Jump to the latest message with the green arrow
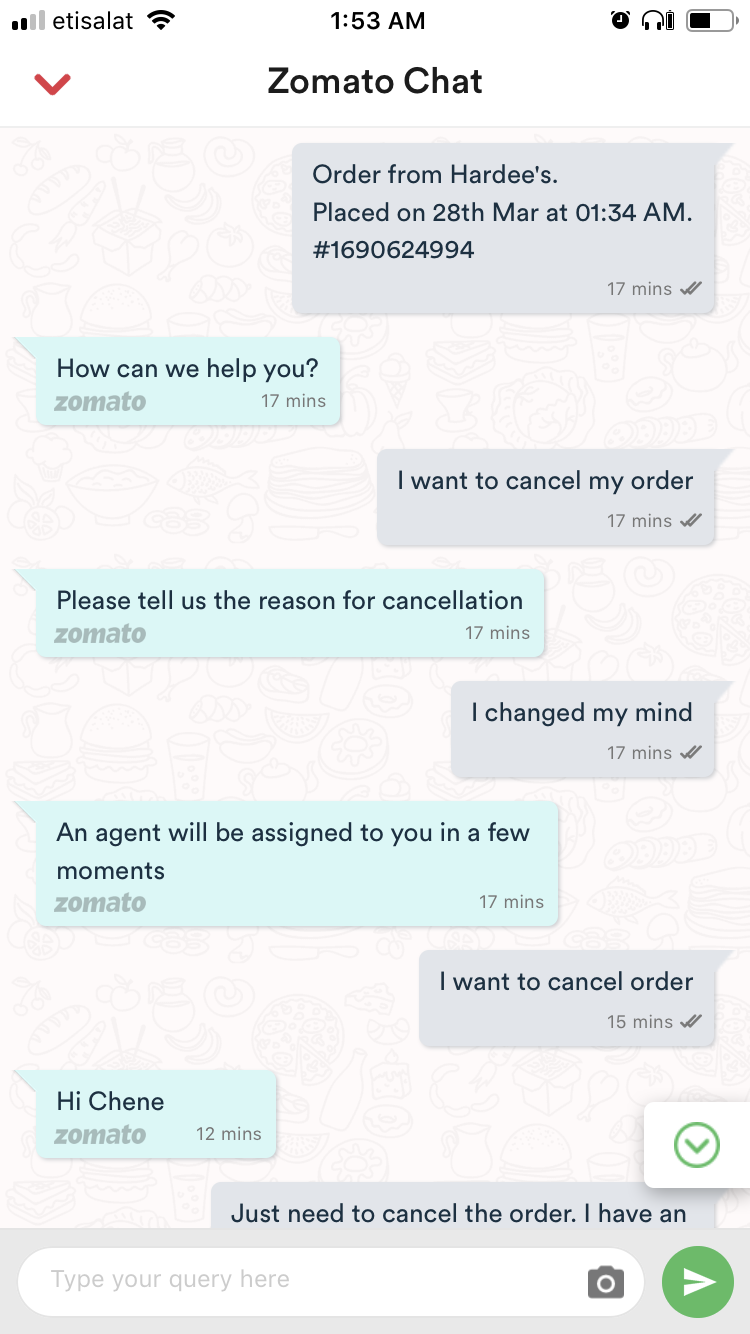 pyautogui.click(x=696, y=1145)
